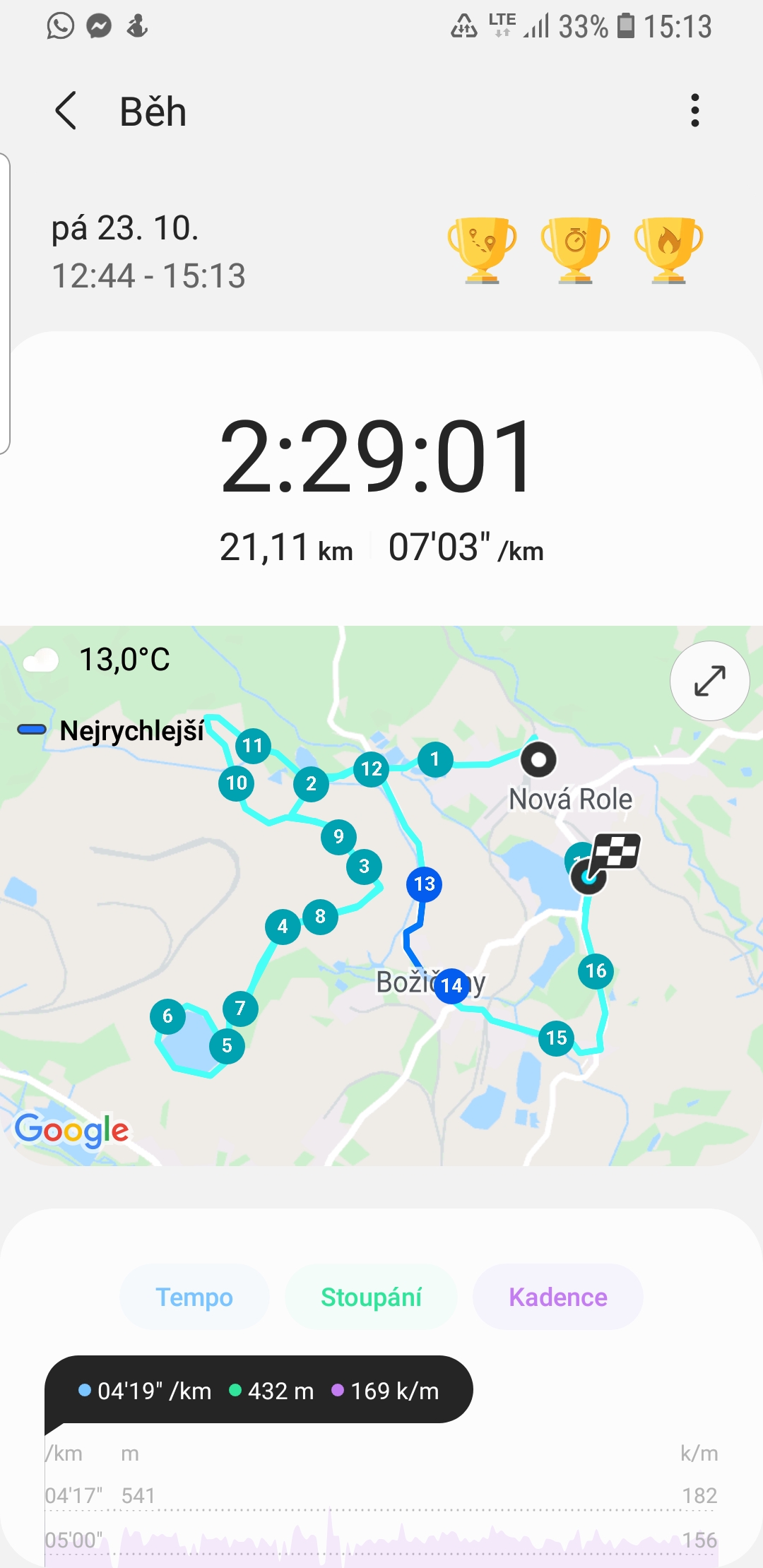Toggle the Stoupání chart chip

[x=372, y=1297]
